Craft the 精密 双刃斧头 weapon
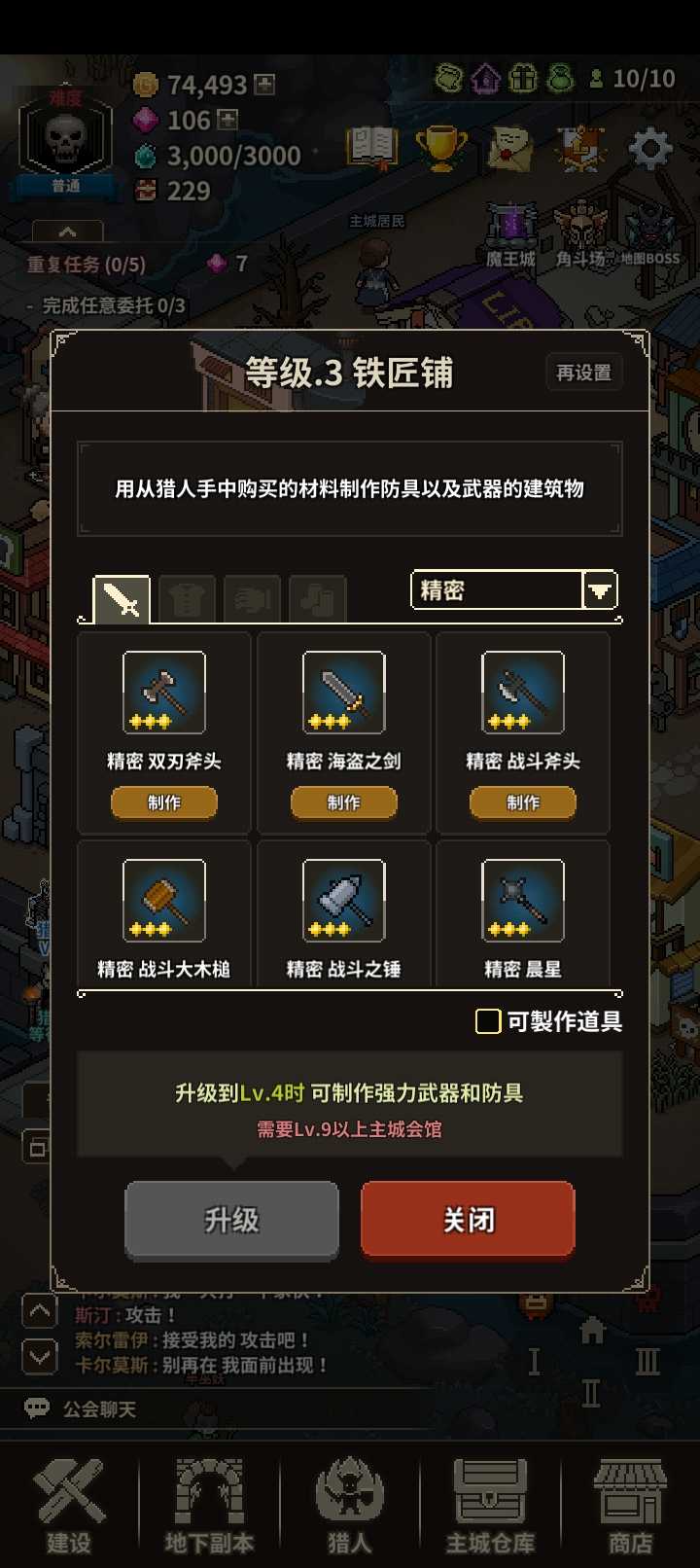 [164, 802]
